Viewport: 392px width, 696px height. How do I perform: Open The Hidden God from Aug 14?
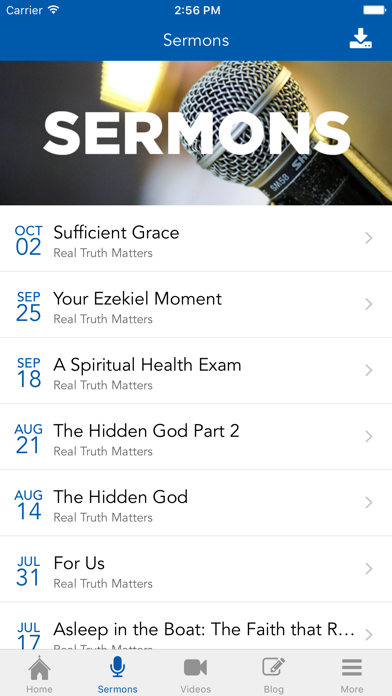196,503
